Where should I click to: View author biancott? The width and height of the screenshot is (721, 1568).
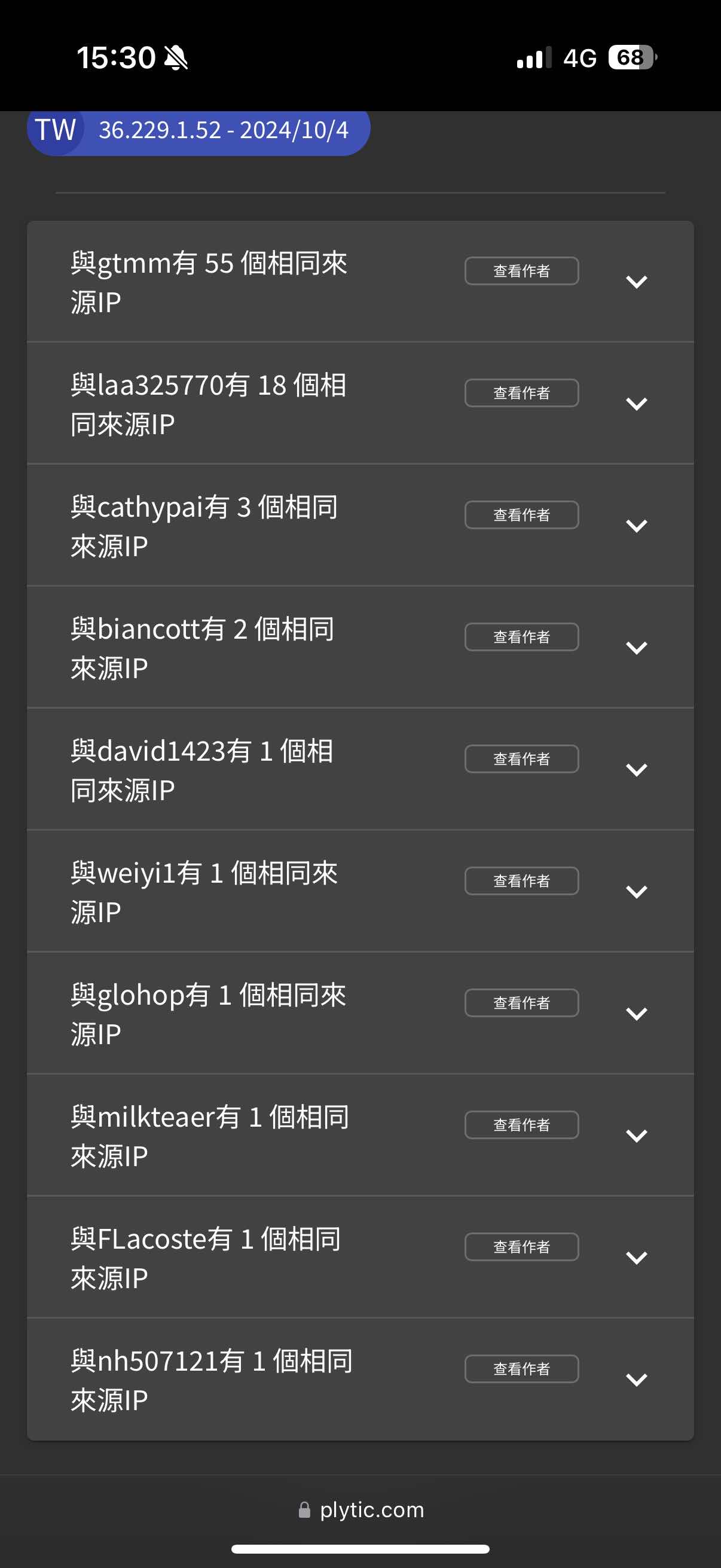pos(521,637)
